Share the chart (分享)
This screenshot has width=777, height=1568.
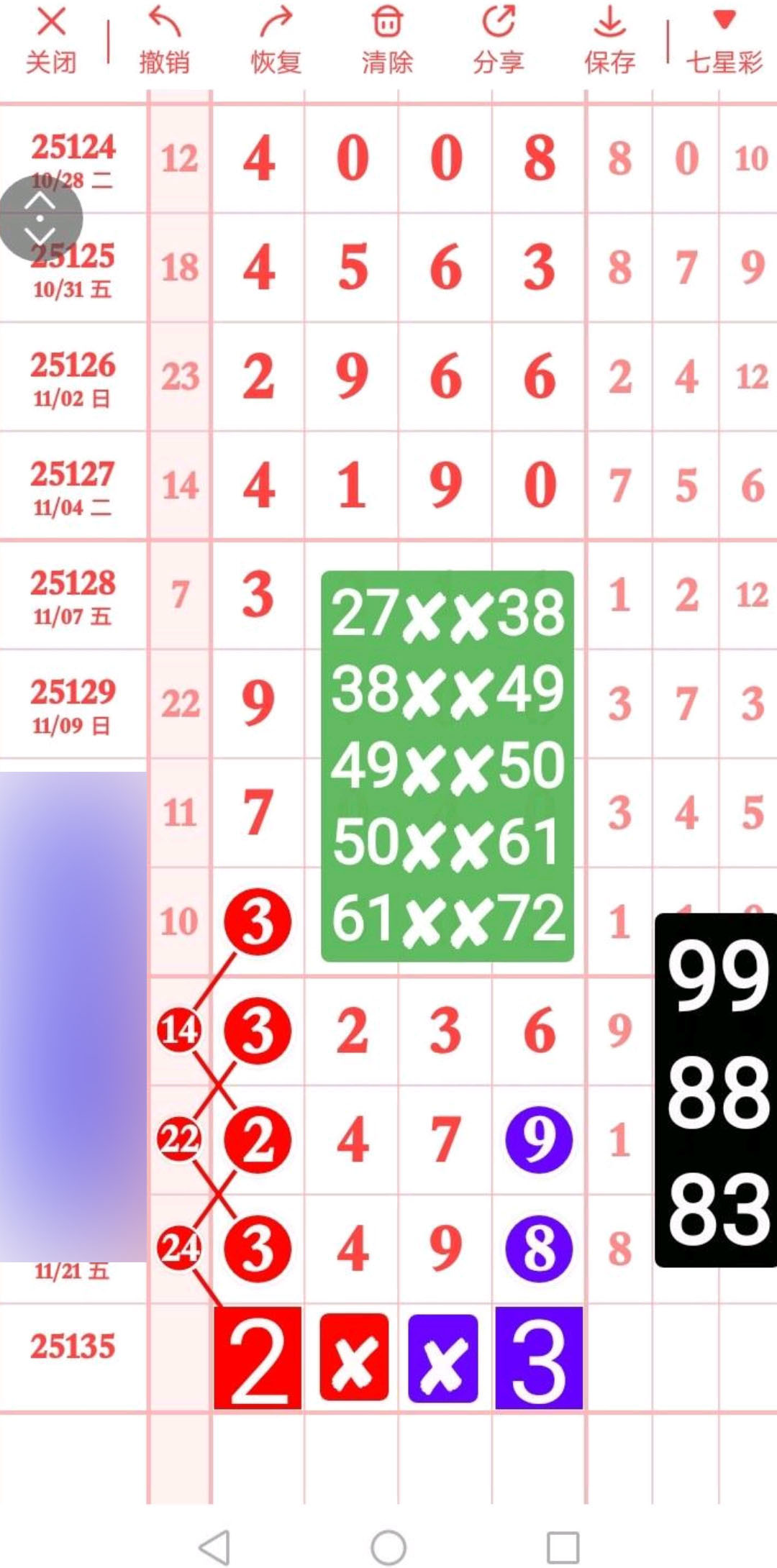(499, 40)
